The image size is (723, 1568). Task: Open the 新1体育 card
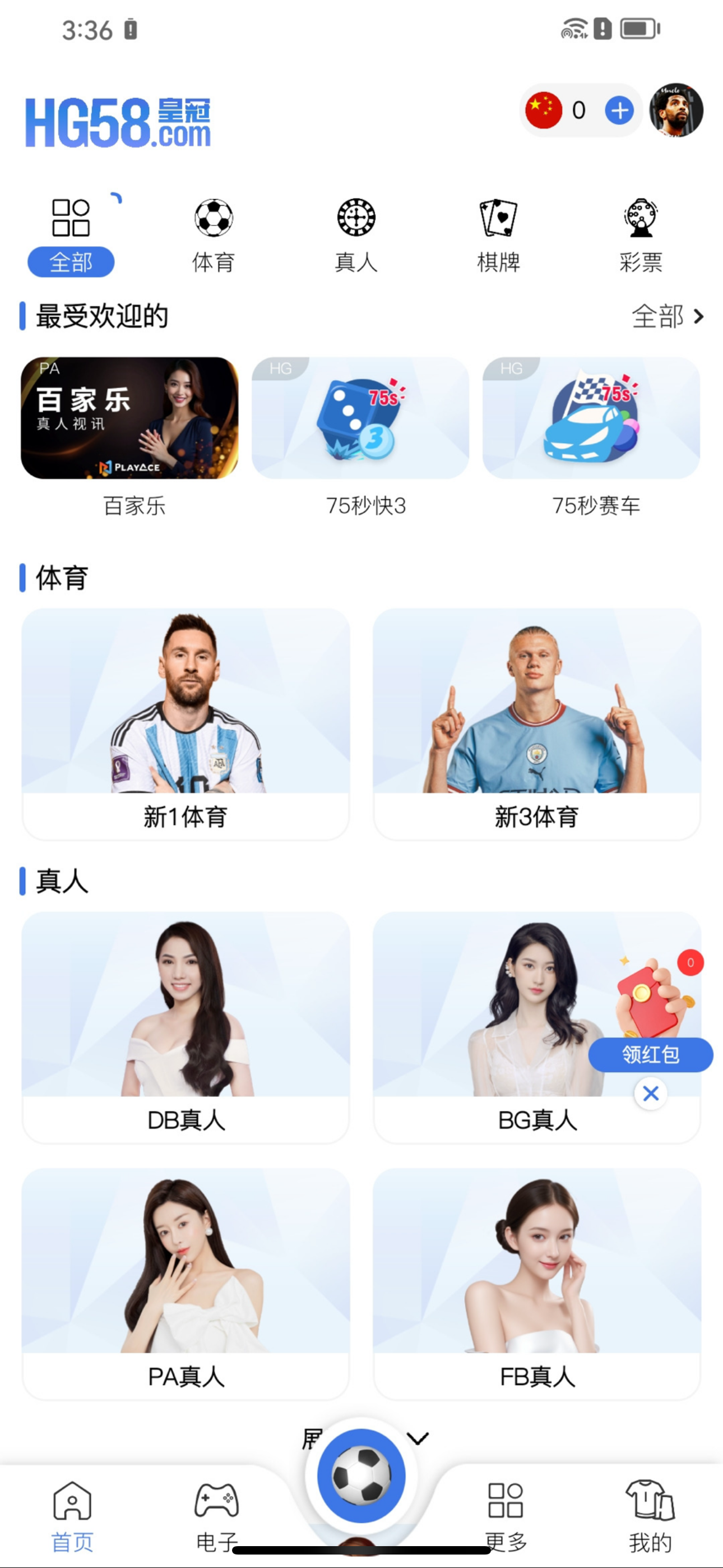pyautogui.click(x=186, y=724)
